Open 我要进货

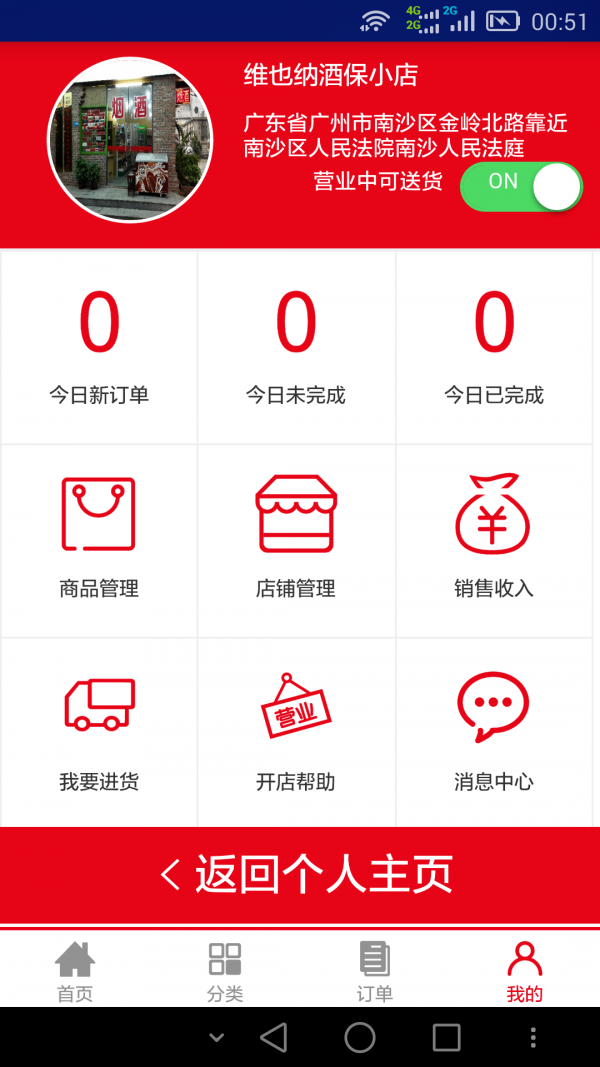(99, 733)
